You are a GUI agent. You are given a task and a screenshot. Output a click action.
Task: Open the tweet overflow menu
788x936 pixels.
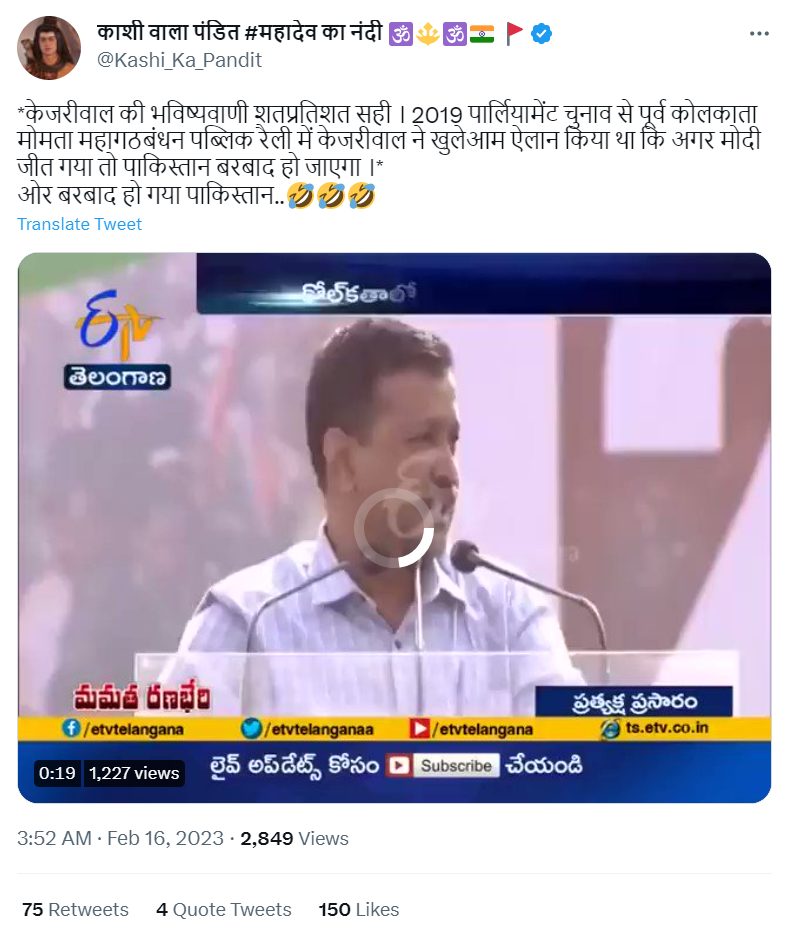click(759, 33)
